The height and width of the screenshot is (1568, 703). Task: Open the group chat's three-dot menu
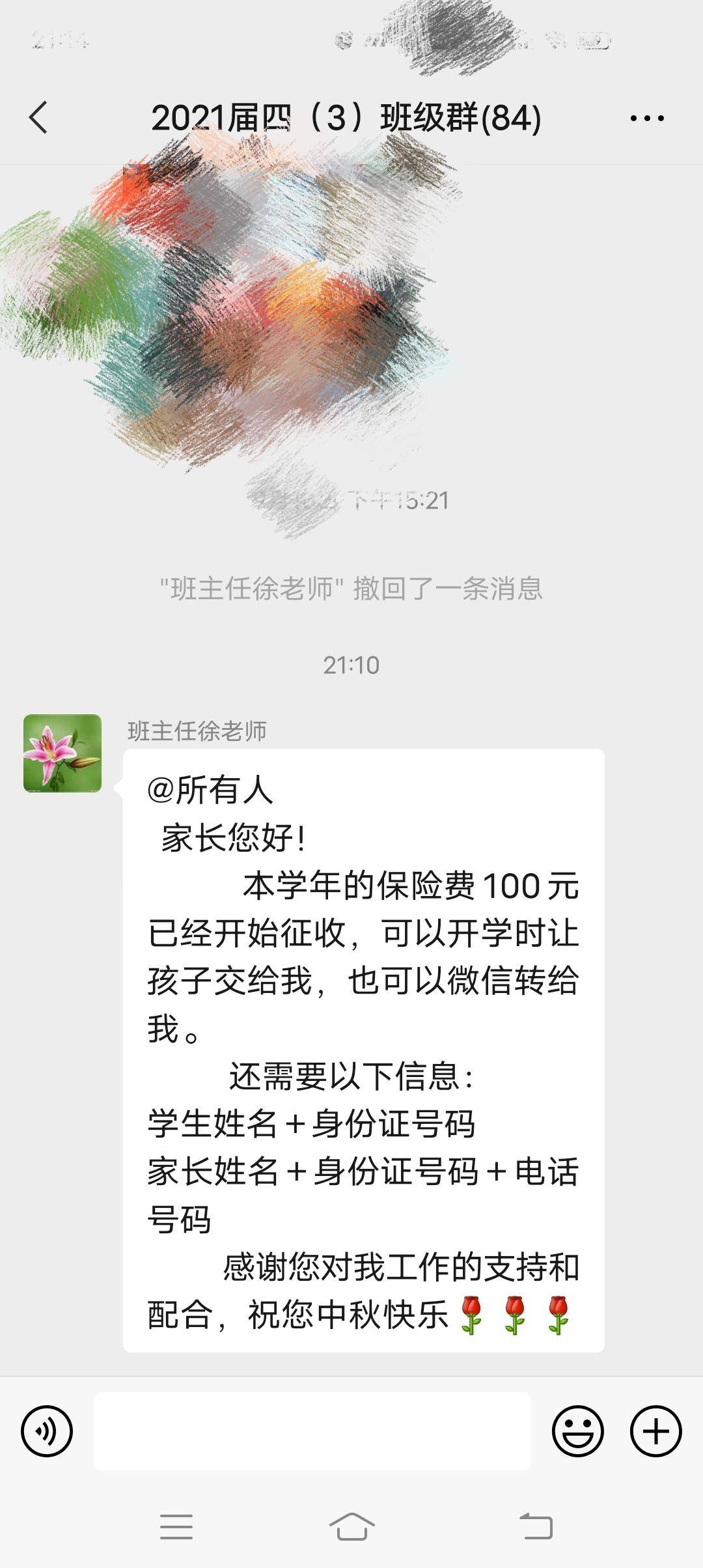point(647,118)
